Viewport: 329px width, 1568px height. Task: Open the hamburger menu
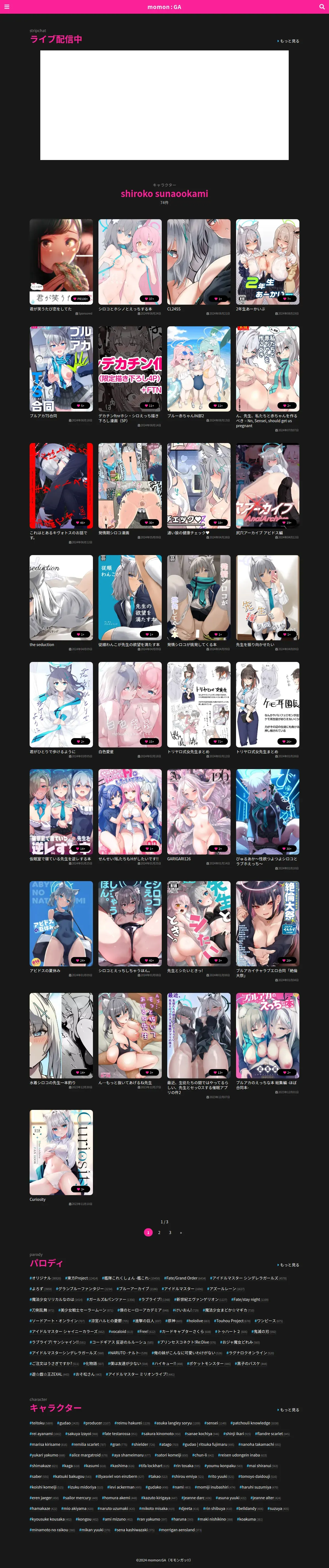click(x=7, y=7)
